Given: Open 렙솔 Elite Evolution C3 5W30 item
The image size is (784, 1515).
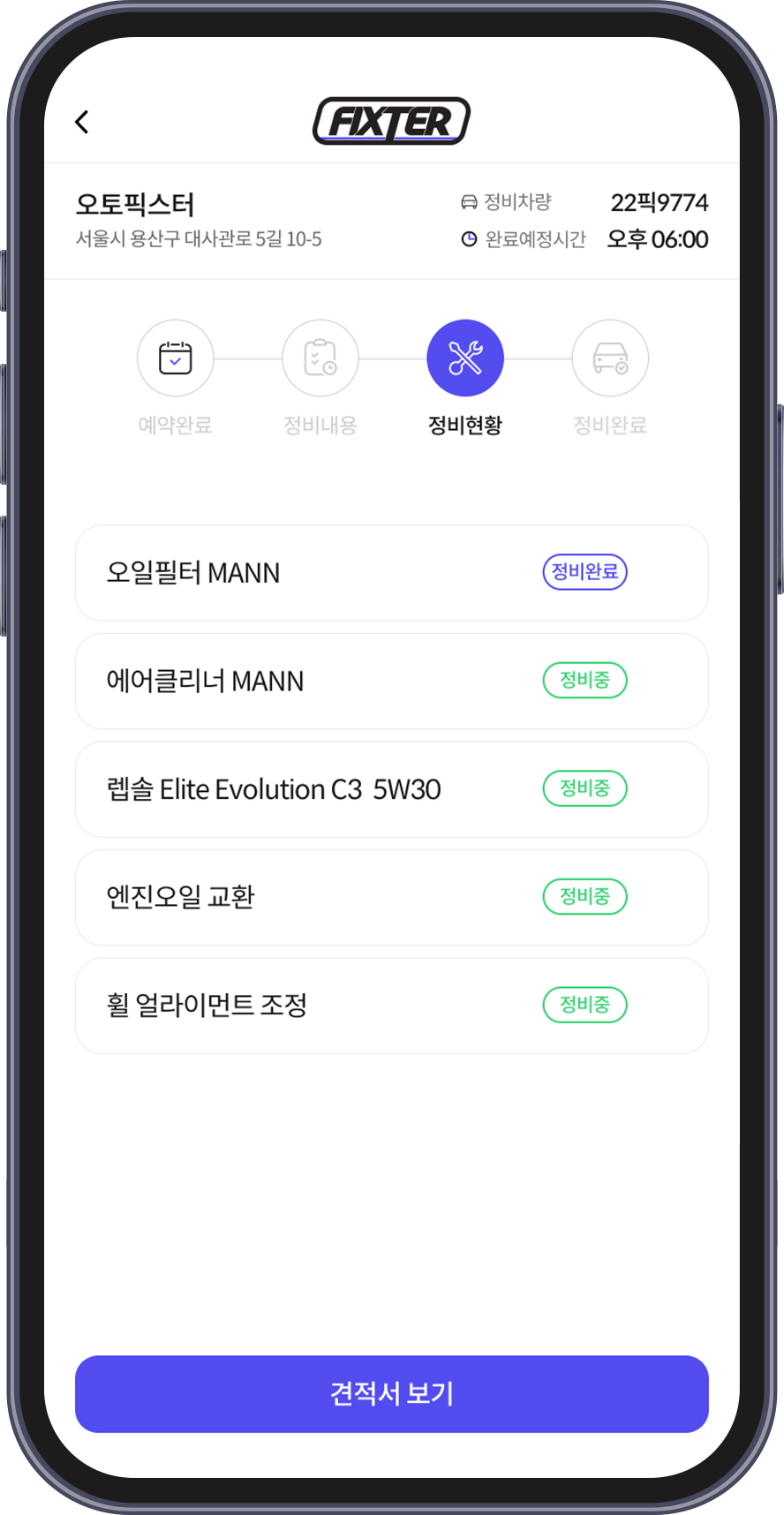Looking at the screenshot, I should pyautogui.click(x=391, y=789).
